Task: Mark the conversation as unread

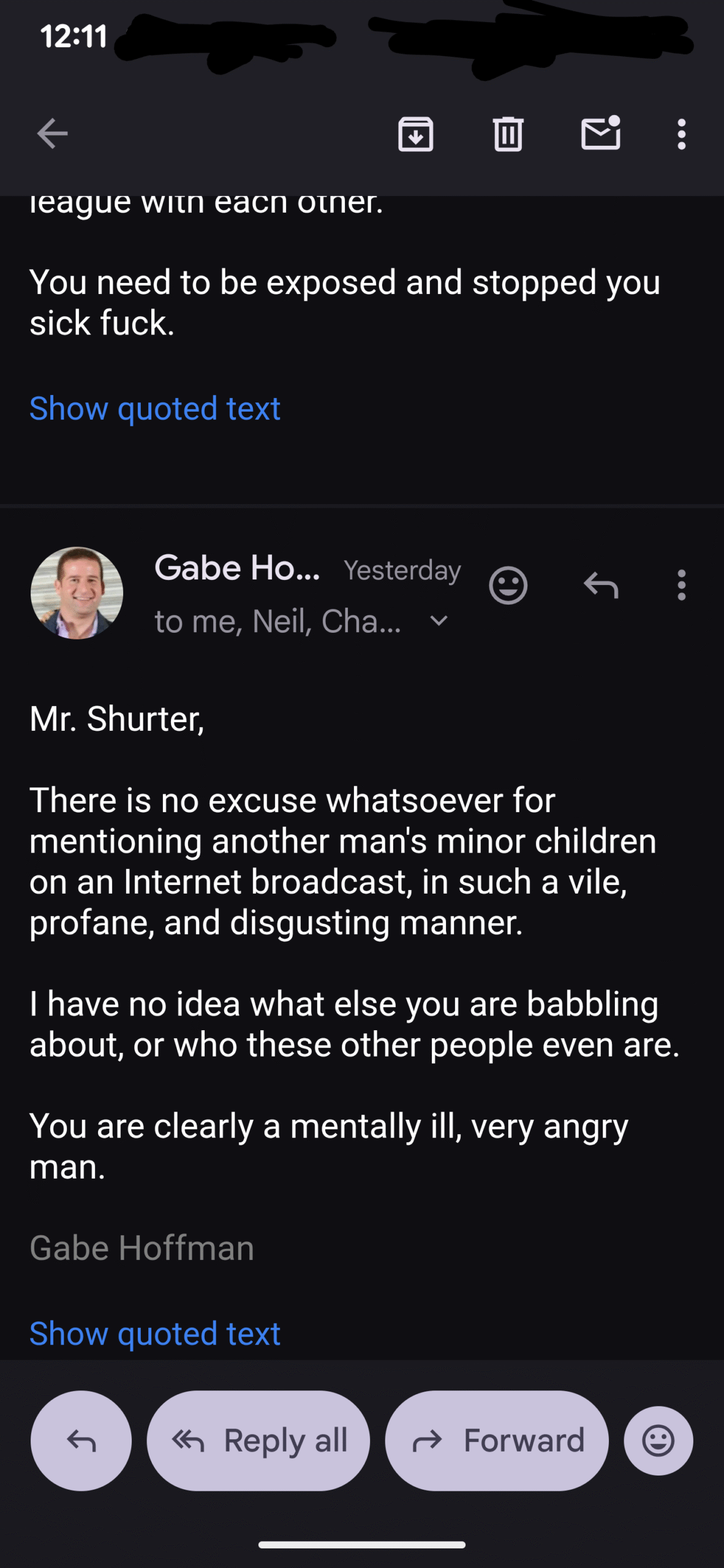Action: point(600,134)
